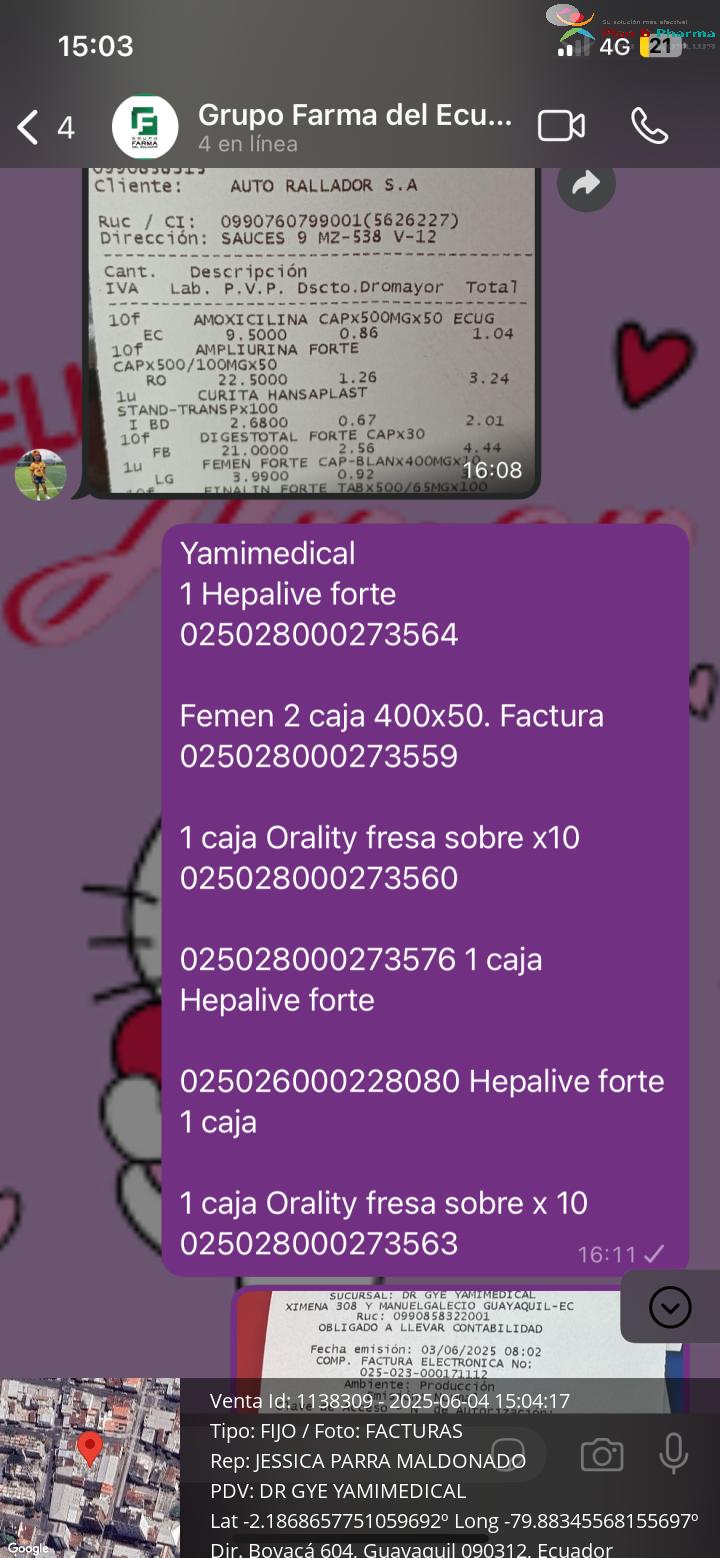
Task: Start a video call with the group
Action: tap(562, 126)
